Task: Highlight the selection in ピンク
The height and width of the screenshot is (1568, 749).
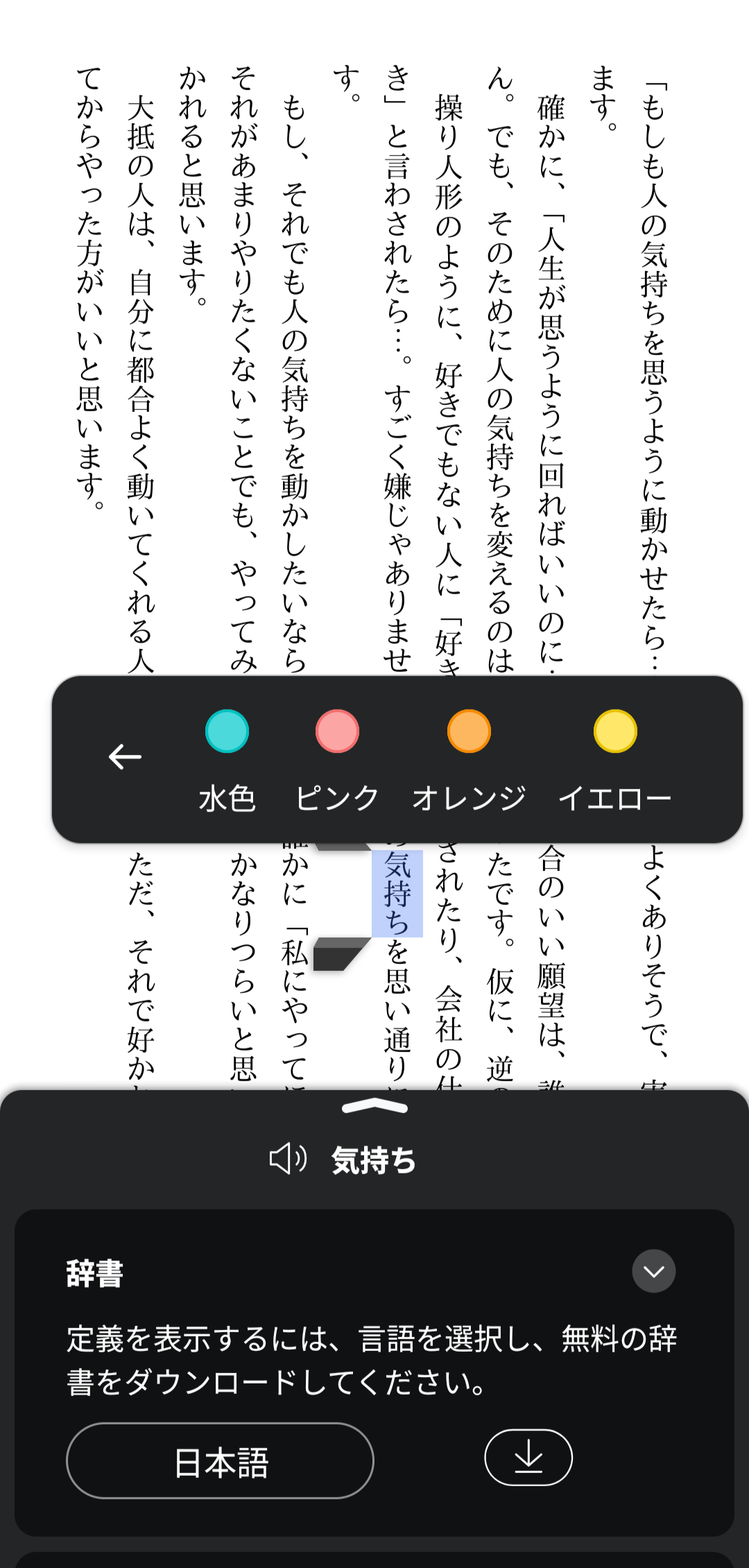Action: (337, 732)
